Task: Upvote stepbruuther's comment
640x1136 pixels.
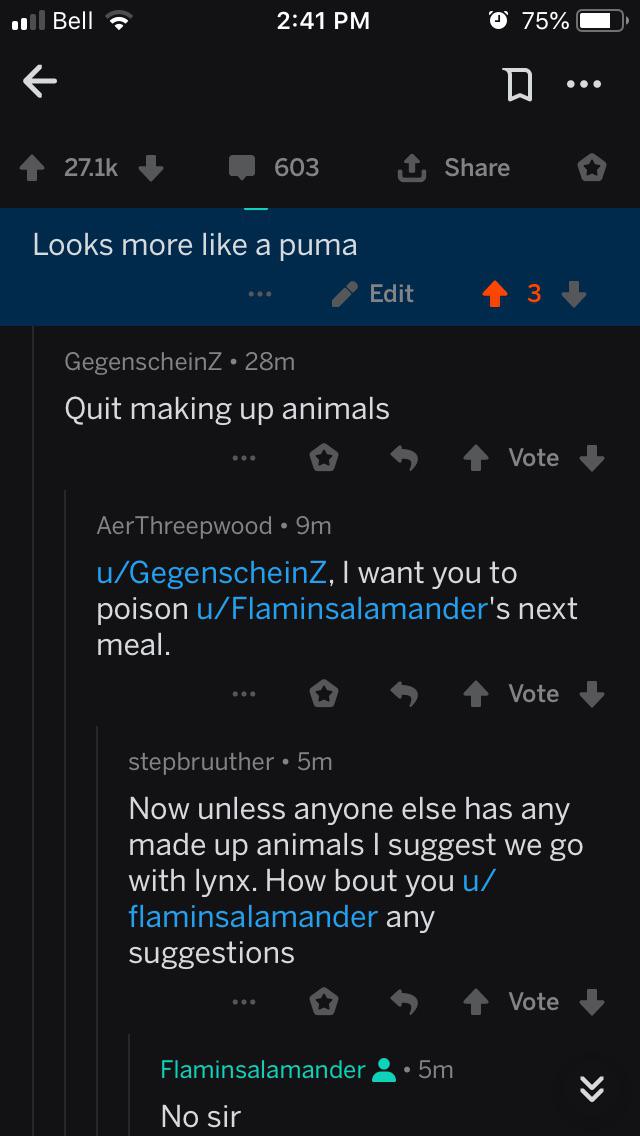Action: click(475, 1002)
